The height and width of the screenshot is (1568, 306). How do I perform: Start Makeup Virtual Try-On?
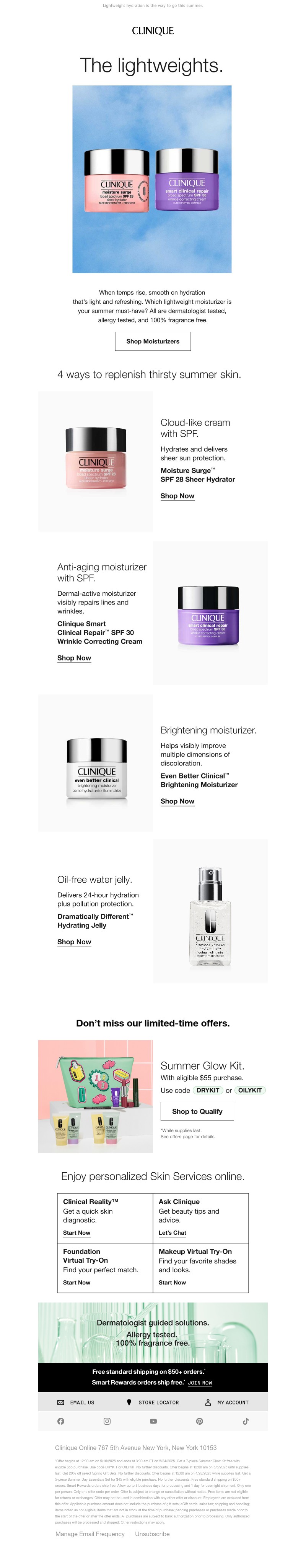[172, 1283]
